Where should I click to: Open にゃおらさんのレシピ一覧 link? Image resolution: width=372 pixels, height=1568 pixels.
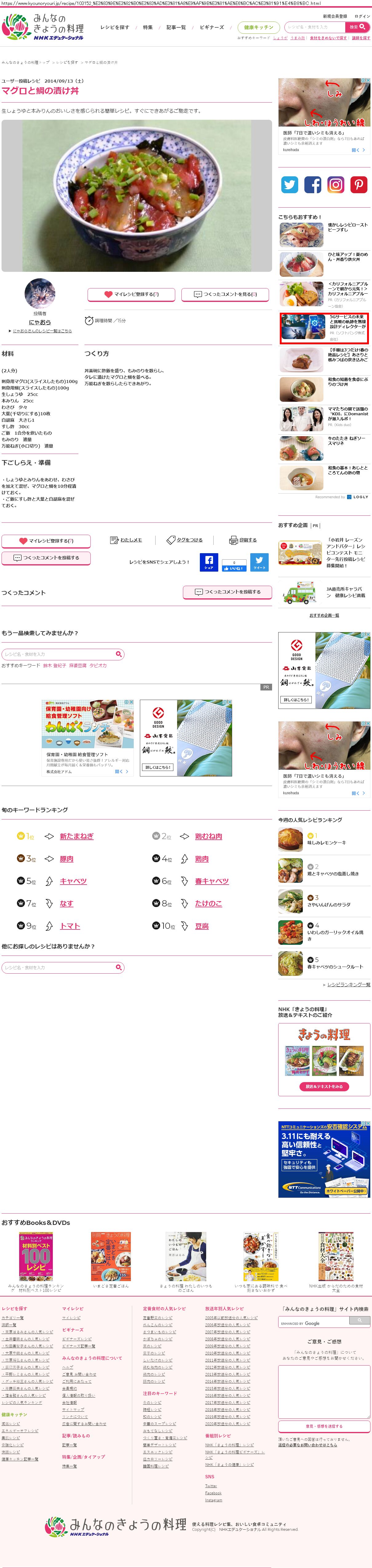pos(42,330)
